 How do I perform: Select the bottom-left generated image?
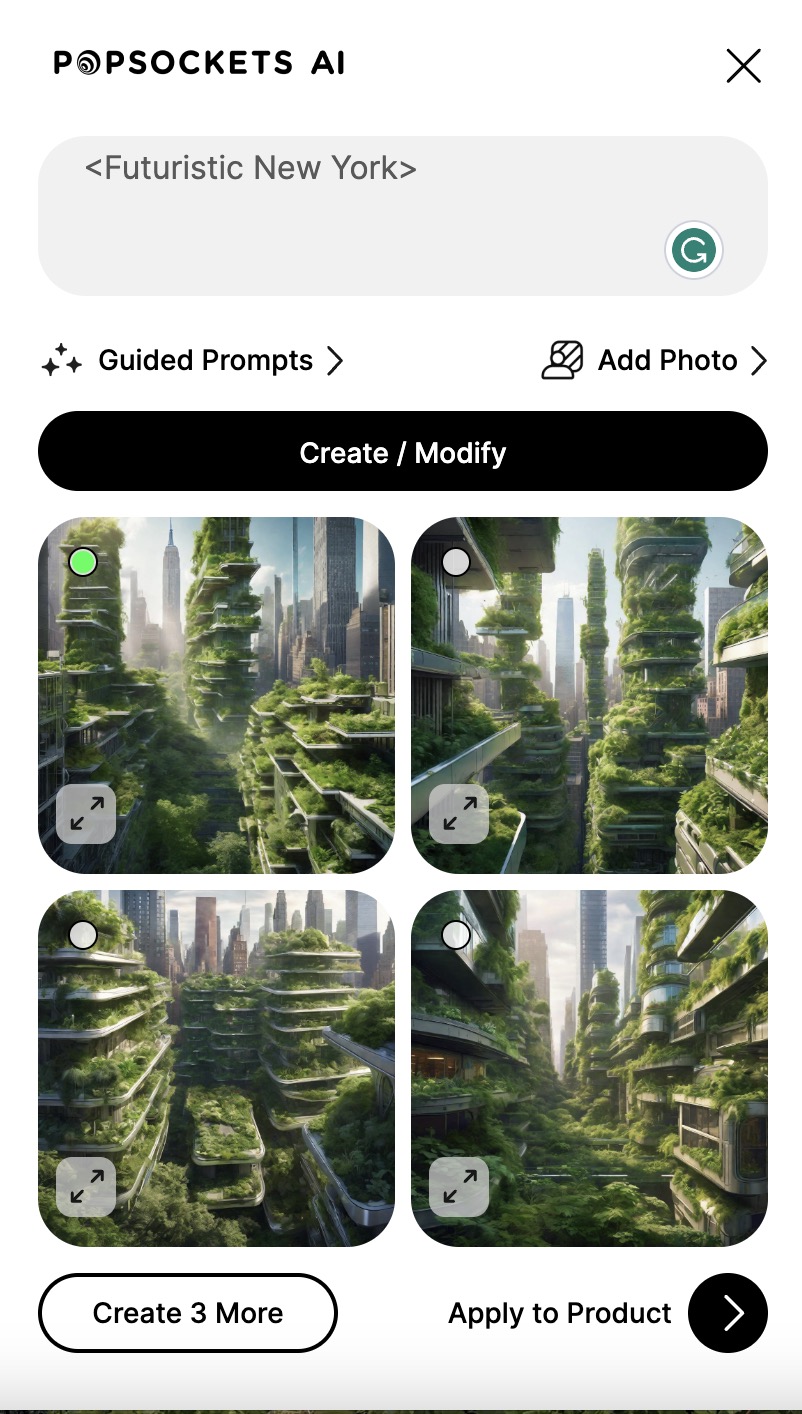[83, 935]
